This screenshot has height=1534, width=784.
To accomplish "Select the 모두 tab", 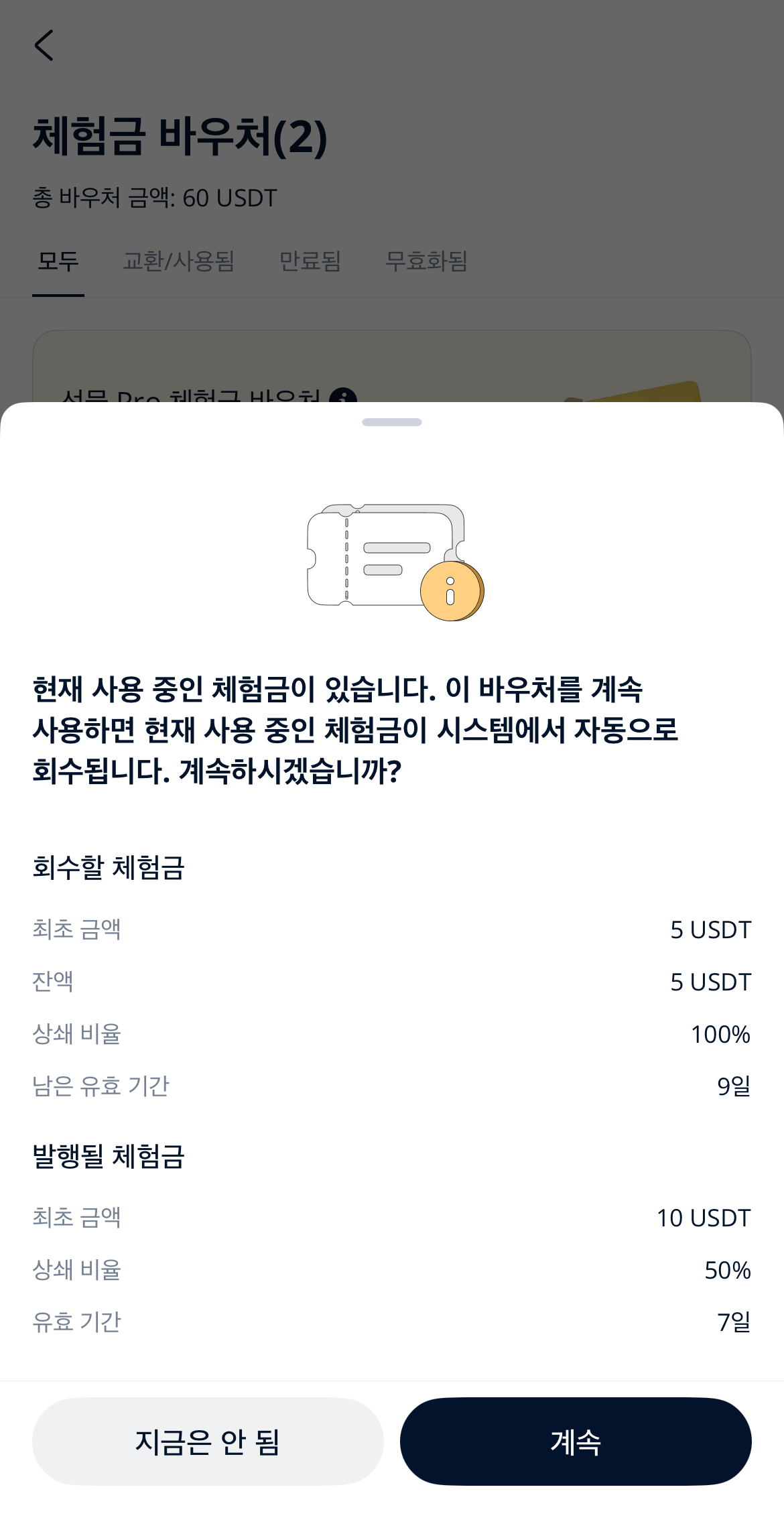I will click(x=58, y=262).
